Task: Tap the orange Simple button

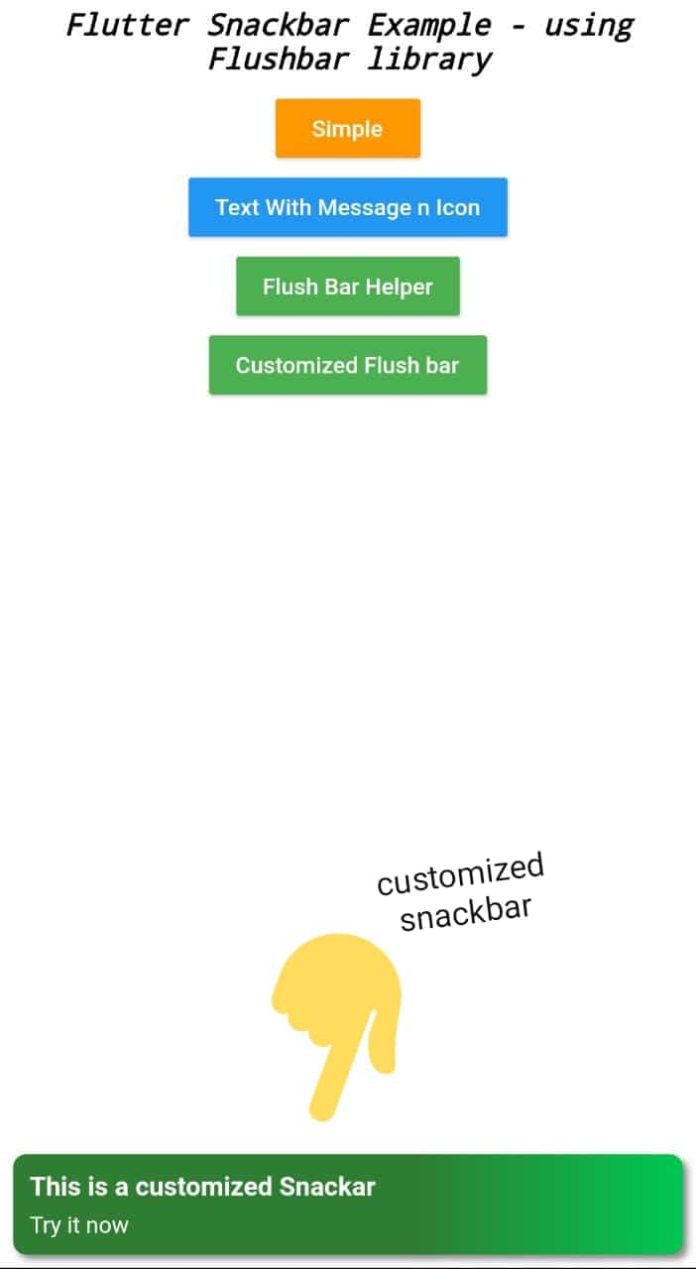Action: coord(347,128)
